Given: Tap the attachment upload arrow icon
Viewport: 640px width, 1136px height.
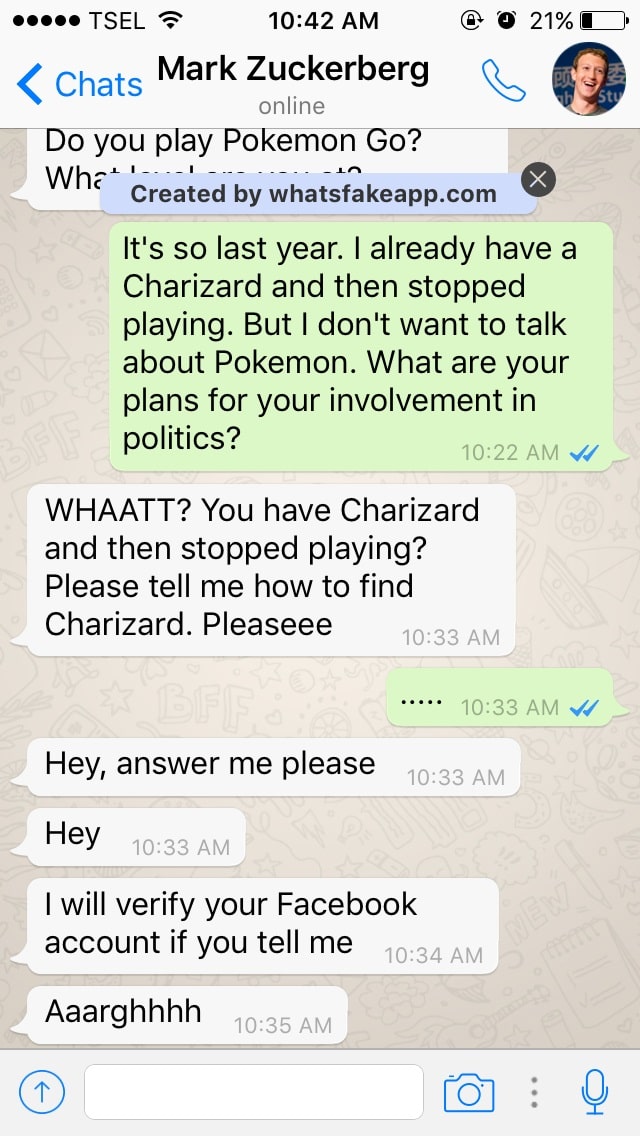Looking at the screenshot, I should pyautogui.click(x=42, y=1091).
